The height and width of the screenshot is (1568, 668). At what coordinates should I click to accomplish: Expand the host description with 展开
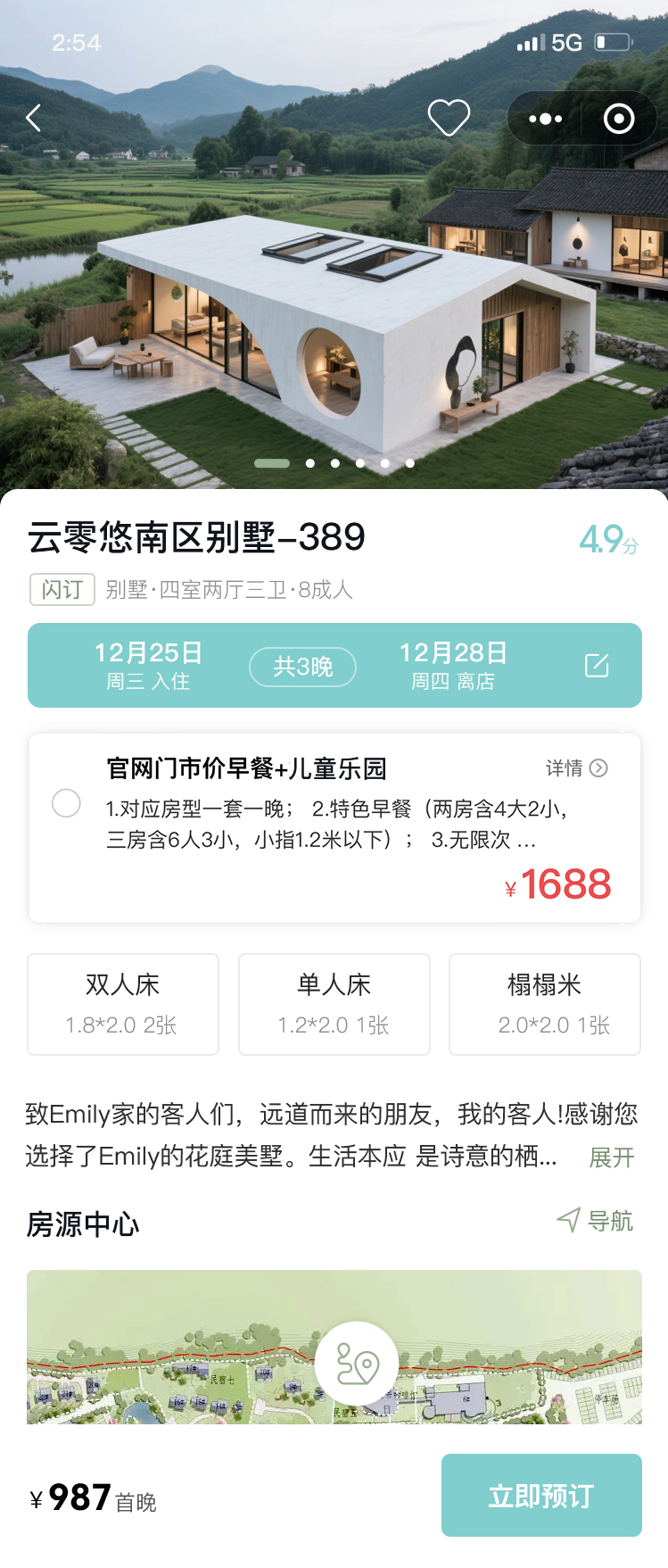[x=611, y=1157]
